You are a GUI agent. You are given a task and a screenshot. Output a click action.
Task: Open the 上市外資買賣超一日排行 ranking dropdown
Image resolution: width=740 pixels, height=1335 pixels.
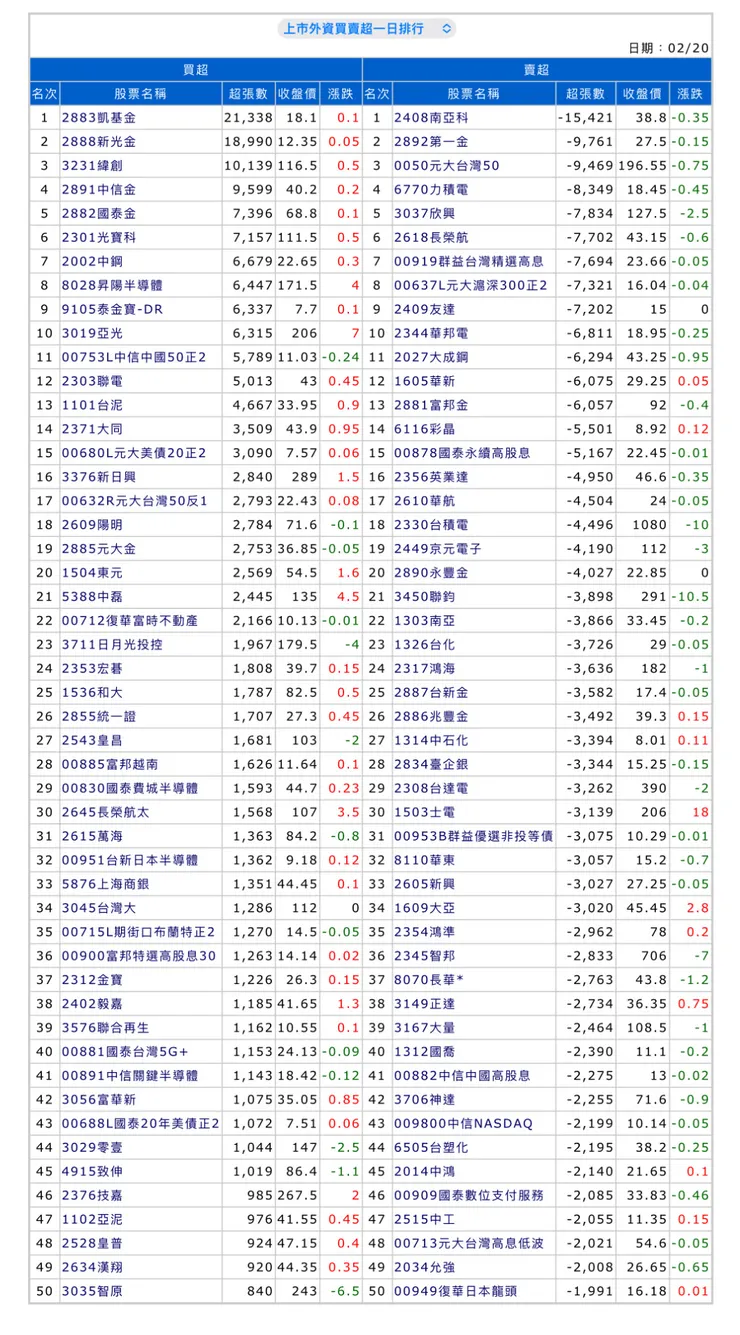(366, 29)
